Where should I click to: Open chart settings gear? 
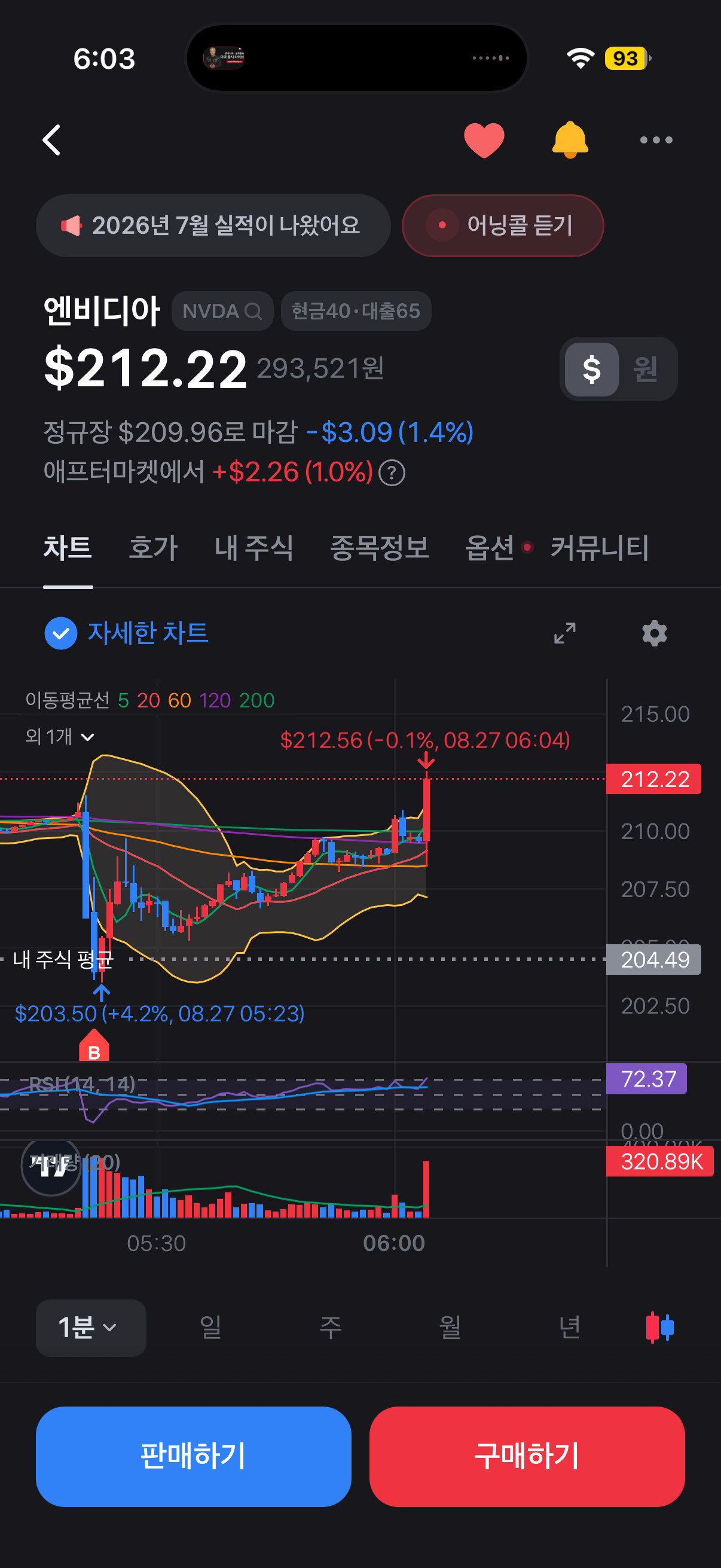pos(655,634)
